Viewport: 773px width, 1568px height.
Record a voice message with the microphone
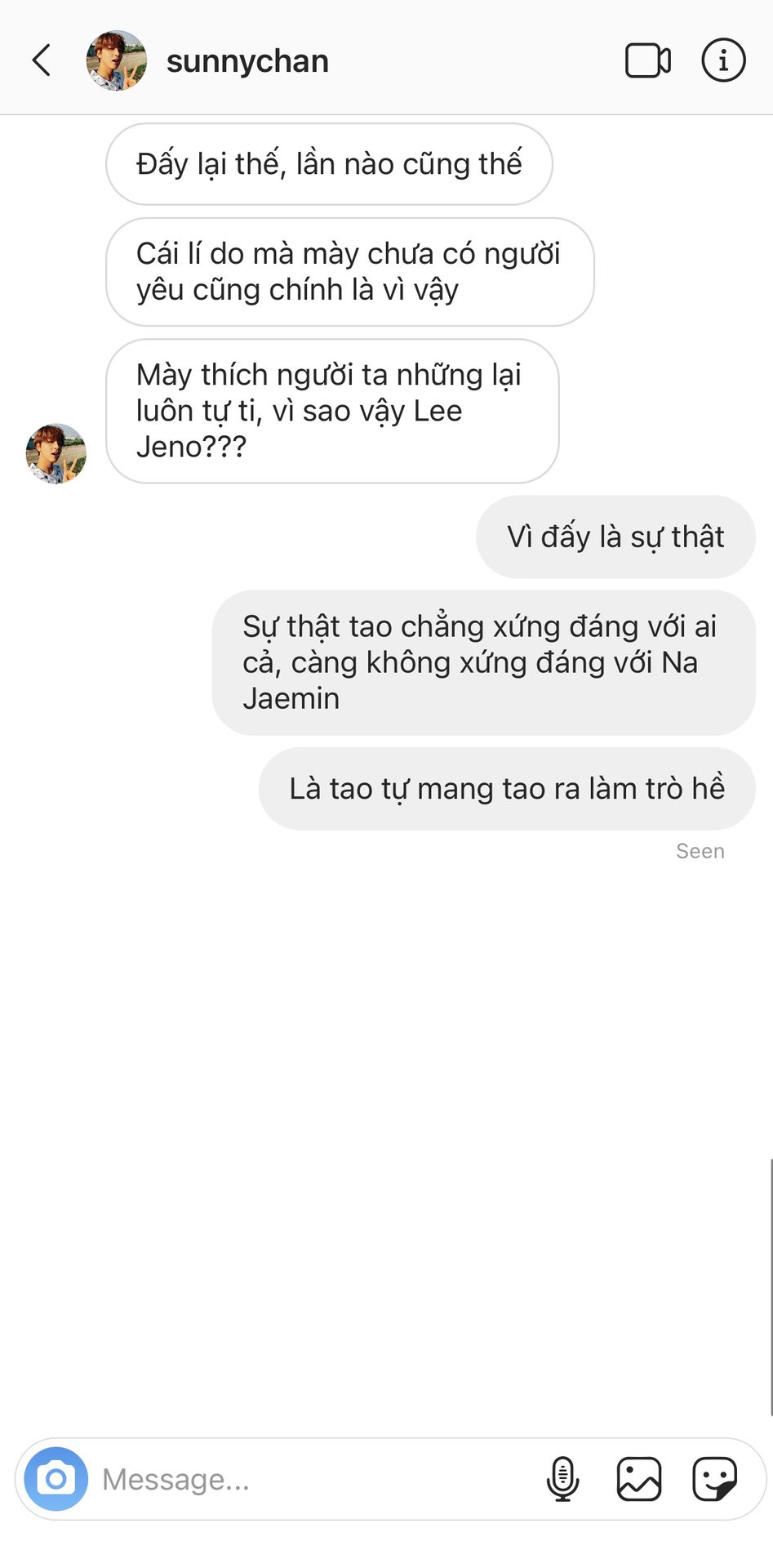click(x=563, y=1479)
